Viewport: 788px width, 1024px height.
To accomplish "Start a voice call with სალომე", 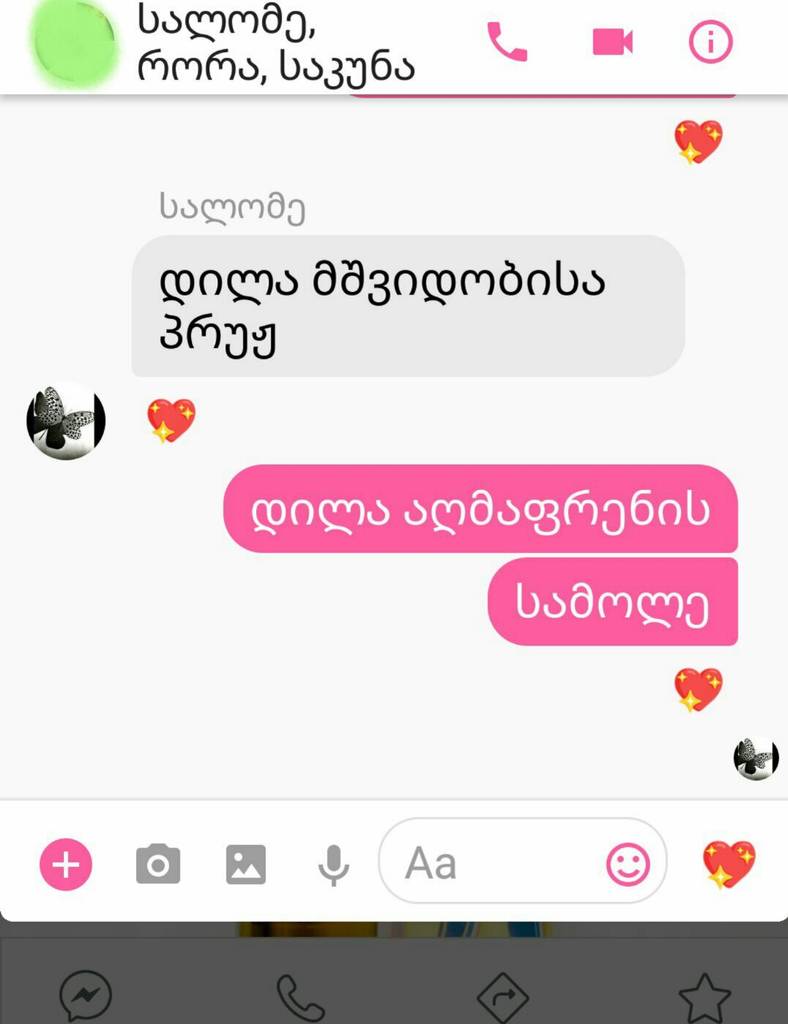I will tap(507, 43).
